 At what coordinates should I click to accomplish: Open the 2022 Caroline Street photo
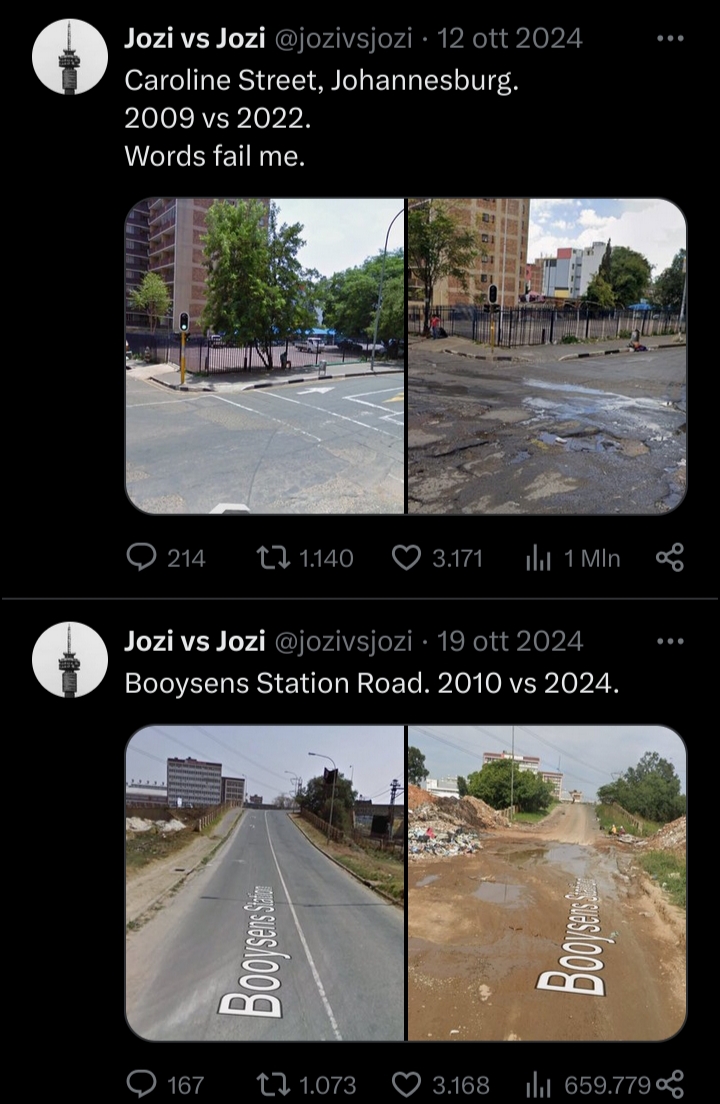(547, 356)
